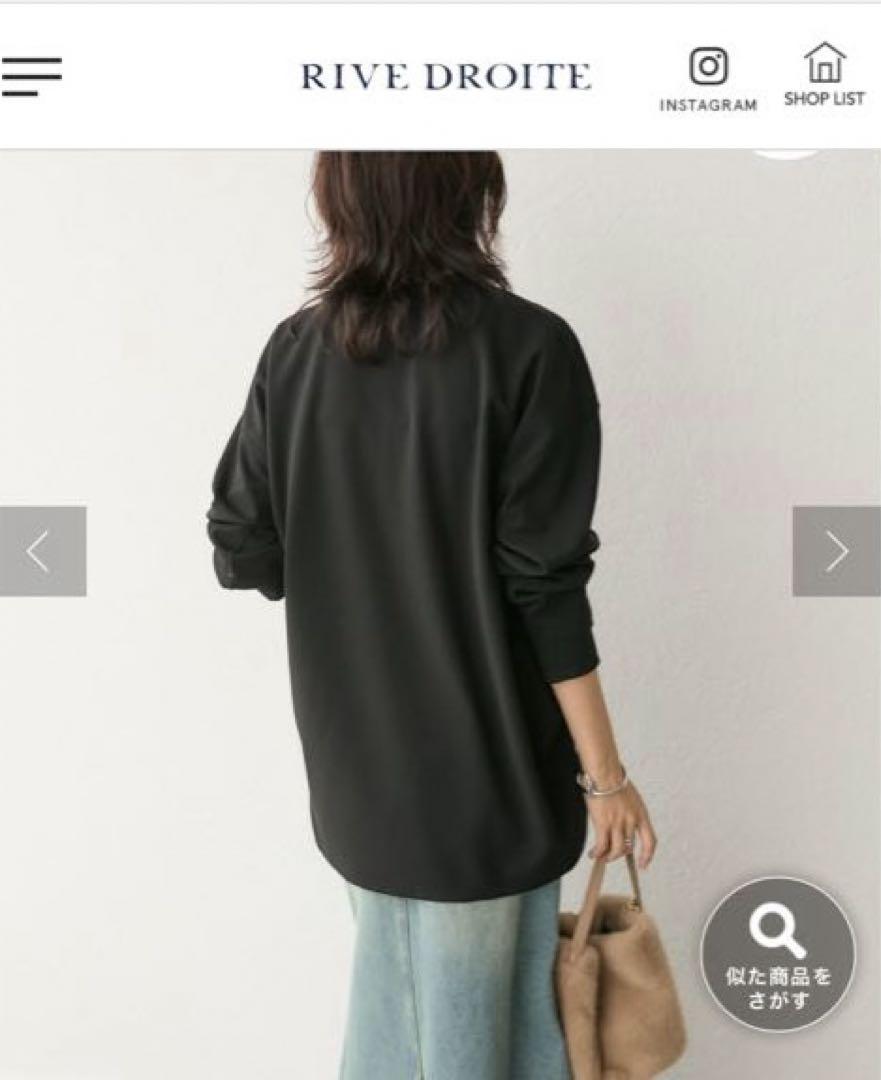Open the Instagram link
The height and width of the screenshot is (1080, 881).
tap(708, 79)
